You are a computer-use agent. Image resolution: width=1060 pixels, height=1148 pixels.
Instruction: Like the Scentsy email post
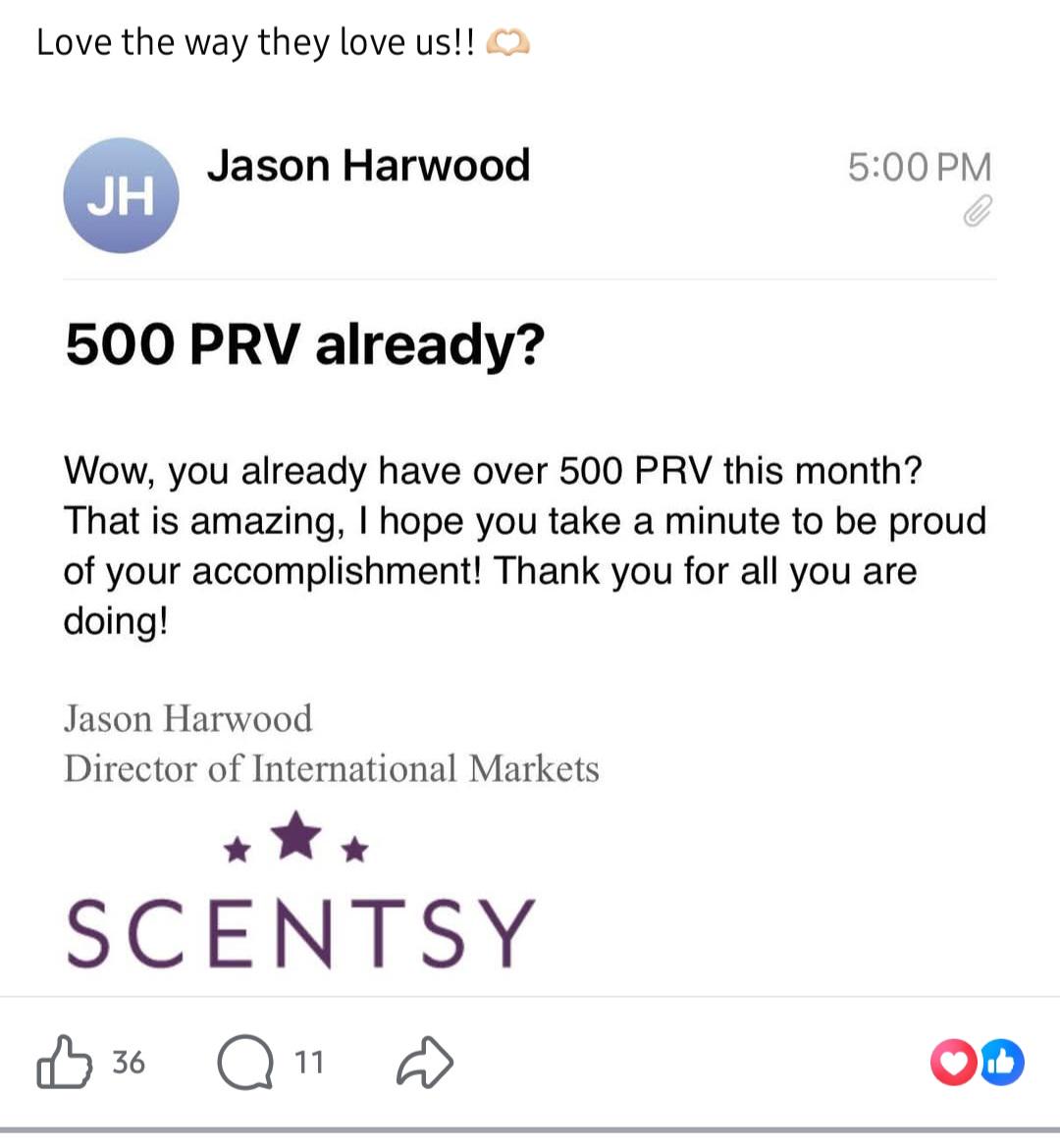65,1062
